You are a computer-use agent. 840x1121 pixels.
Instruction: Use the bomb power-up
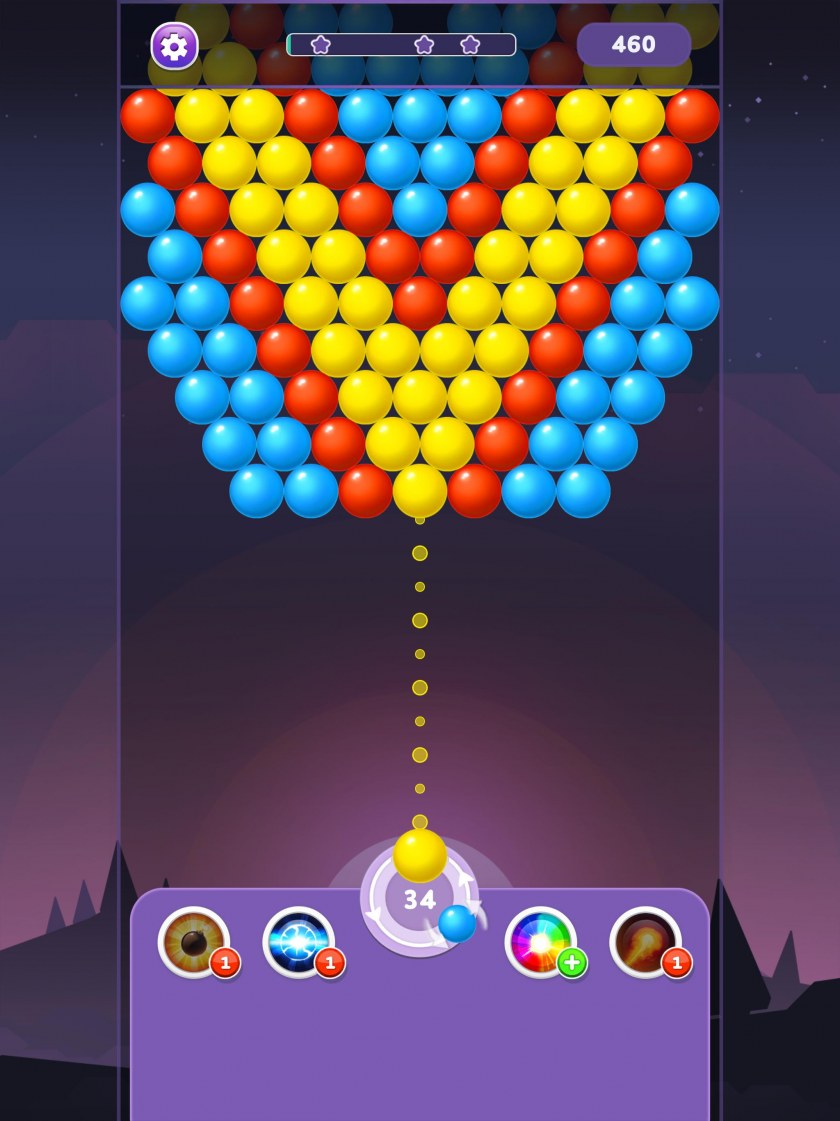[194, 941]
